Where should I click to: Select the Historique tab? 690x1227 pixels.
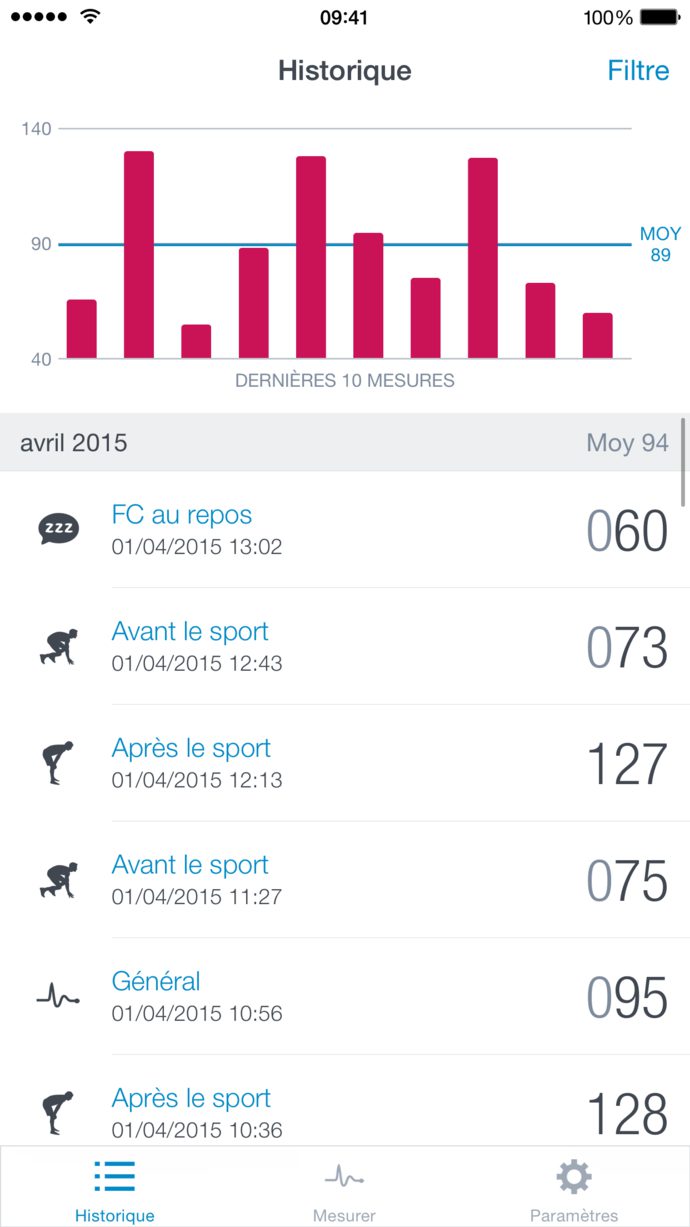tap(114, 1188)
